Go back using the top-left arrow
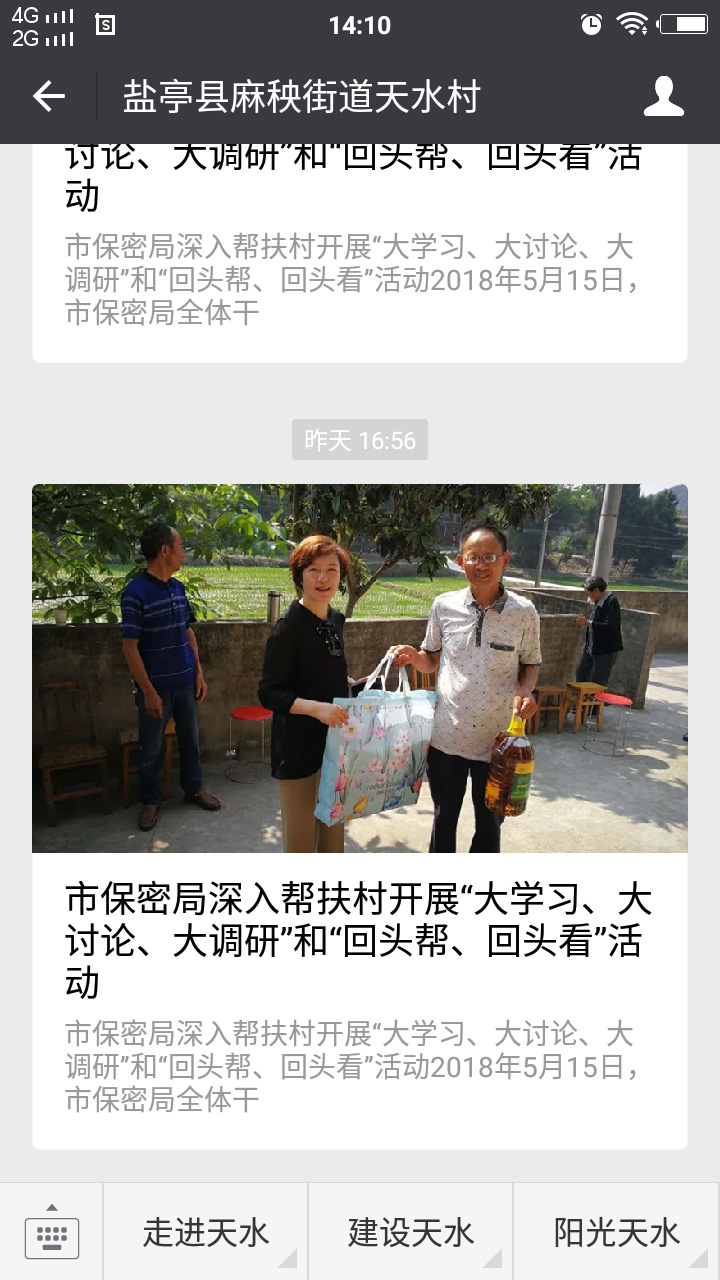The height and width of the screenshot is (1280, 720). pos(48,97)
